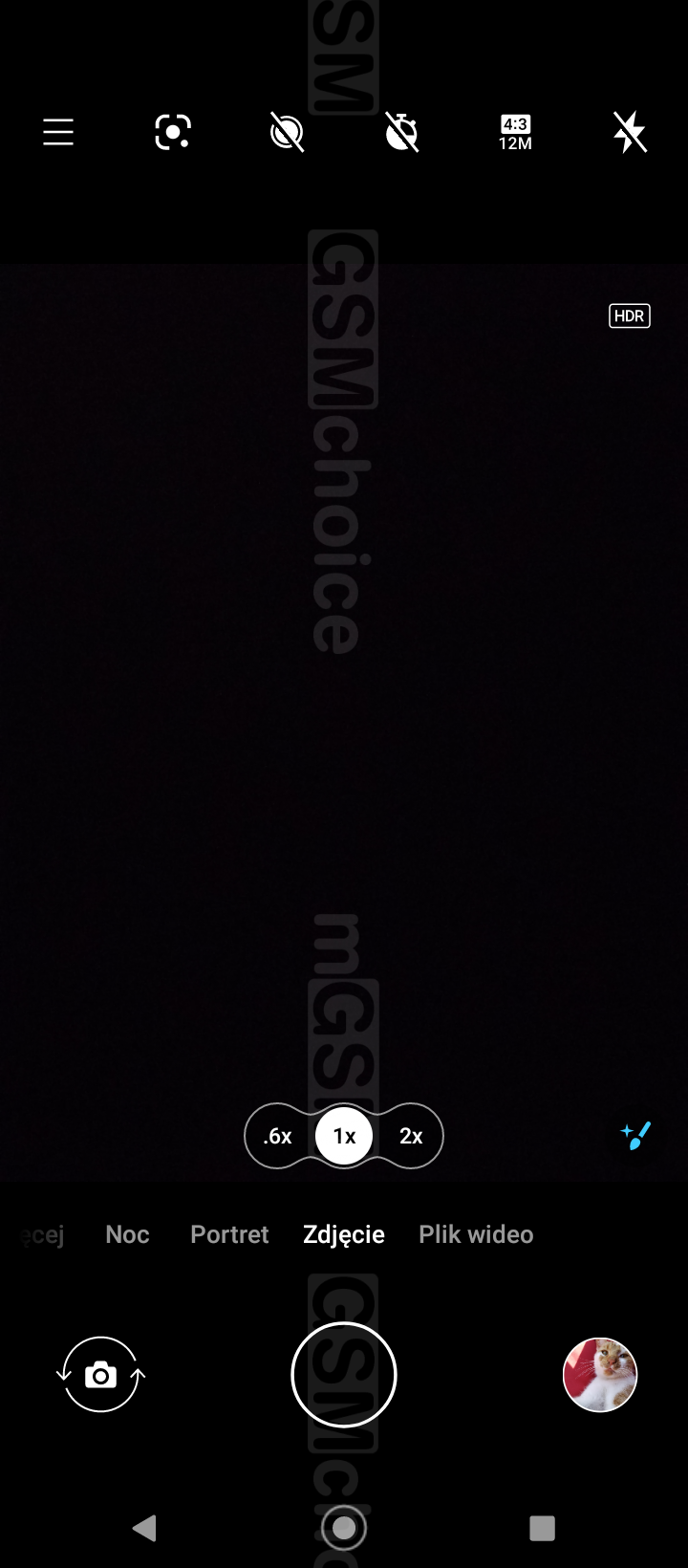The image size is (688, 1568).
Task: Open the last photo thumbnail in the gallery
Action: [x=600, y=1375]
